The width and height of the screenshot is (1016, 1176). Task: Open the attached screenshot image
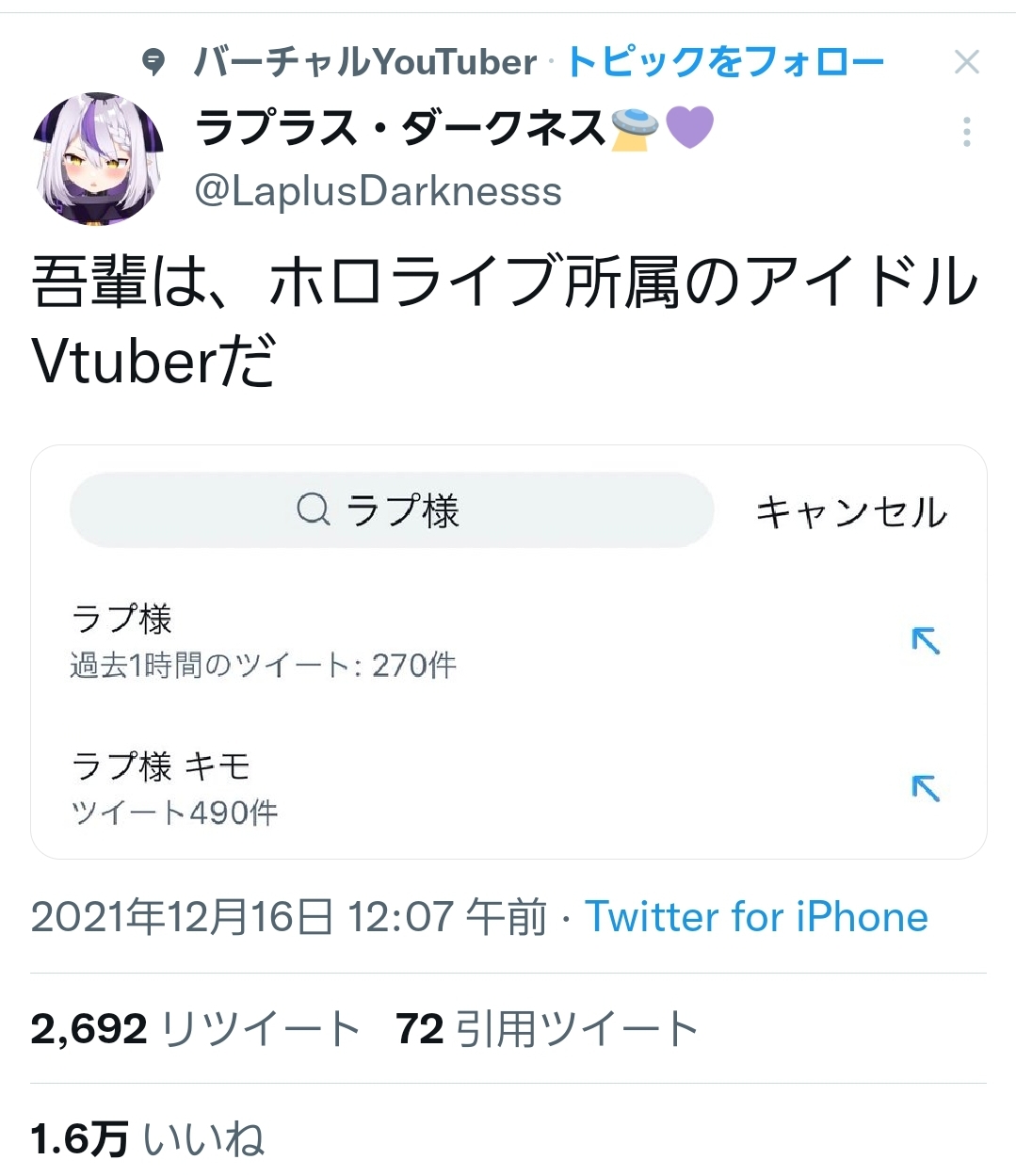click(x=508, y=652)
